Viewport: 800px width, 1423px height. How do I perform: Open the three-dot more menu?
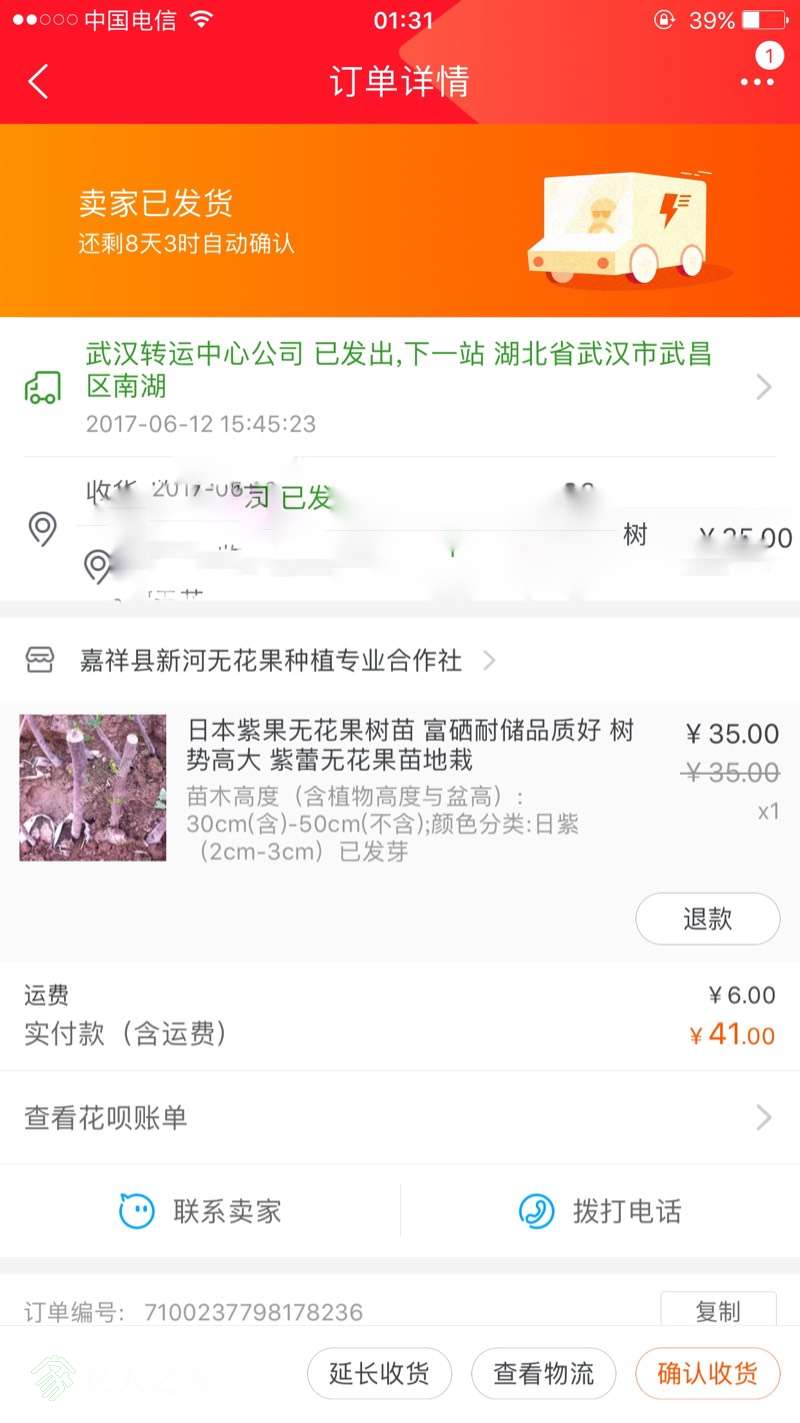(757, 82)
